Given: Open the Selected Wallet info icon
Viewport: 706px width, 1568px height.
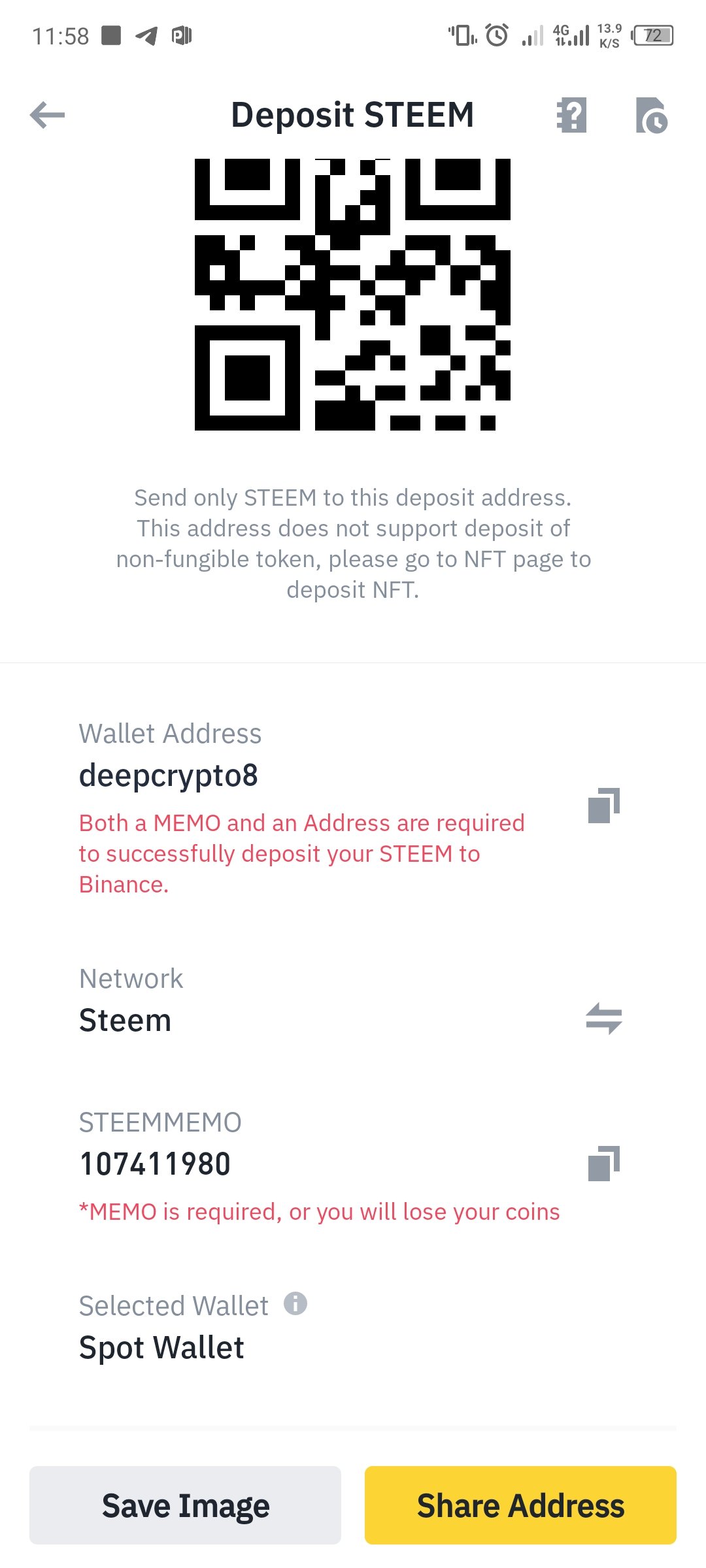Looking at the screenshot, I should [x=295, y=1303].
